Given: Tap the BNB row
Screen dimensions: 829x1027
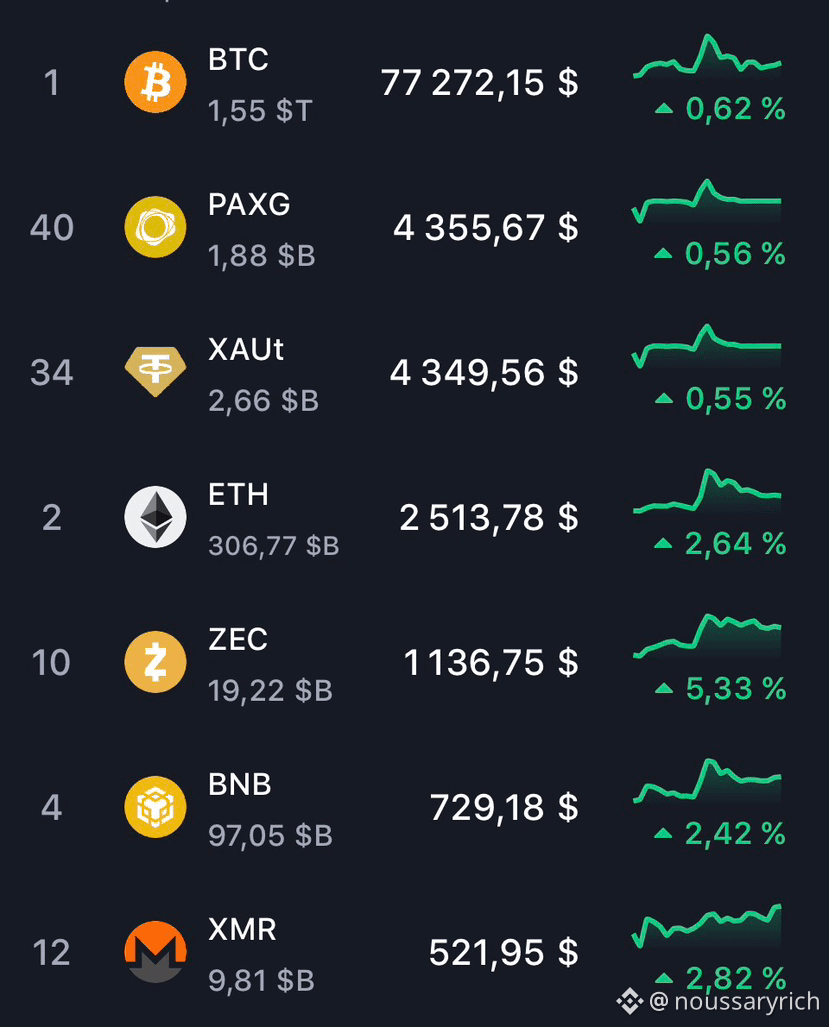Looking at the screenshot, I should pos(414,807).
